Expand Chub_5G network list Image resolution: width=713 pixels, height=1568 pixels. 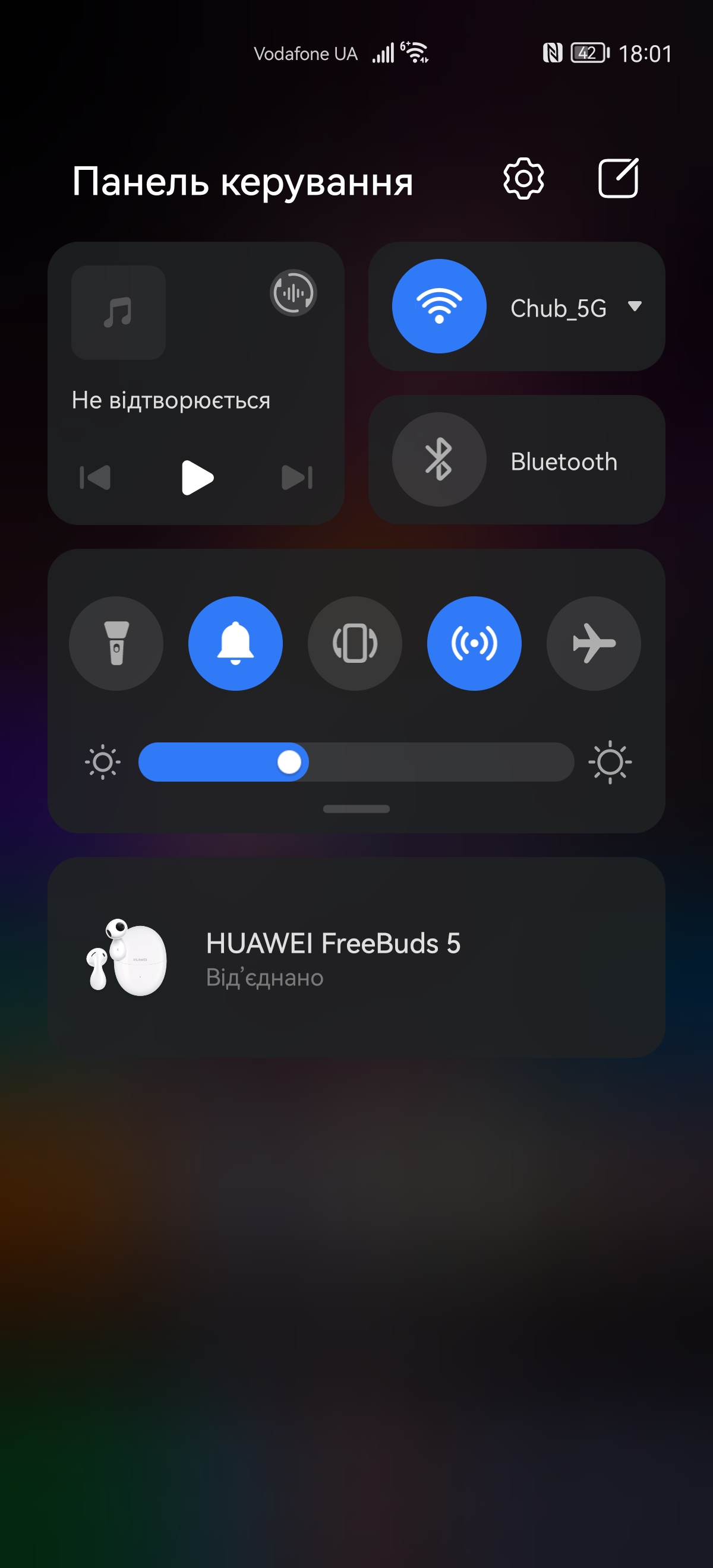635,306
